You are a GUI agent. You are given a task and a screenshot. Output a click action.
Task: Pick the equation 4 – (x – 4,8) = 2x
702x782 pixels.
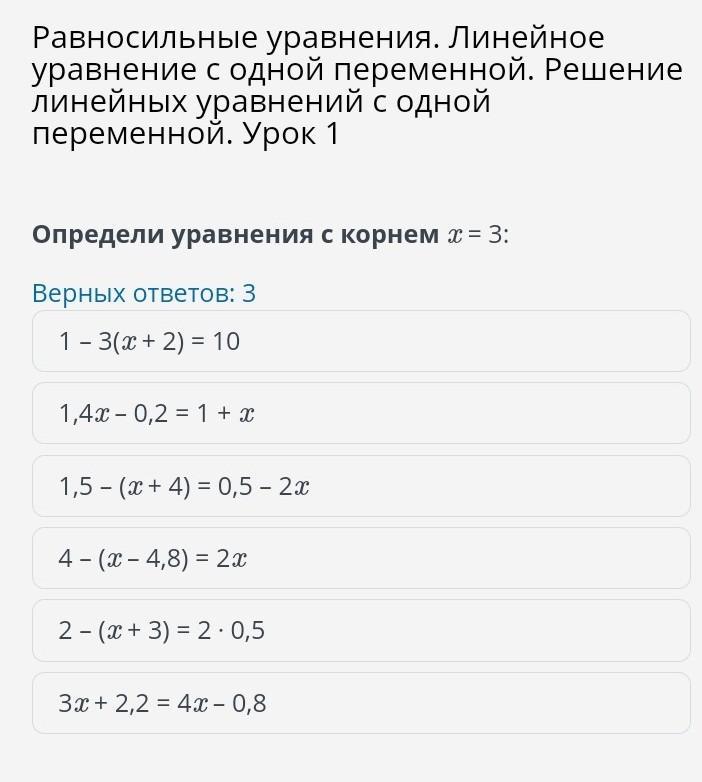(361, 558)
